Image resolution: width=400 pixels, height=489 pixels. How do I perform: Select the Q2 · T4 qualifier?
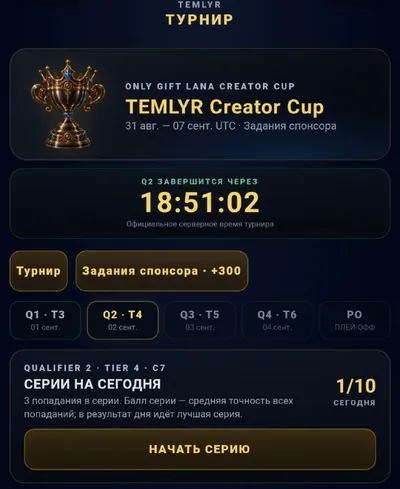122,320
